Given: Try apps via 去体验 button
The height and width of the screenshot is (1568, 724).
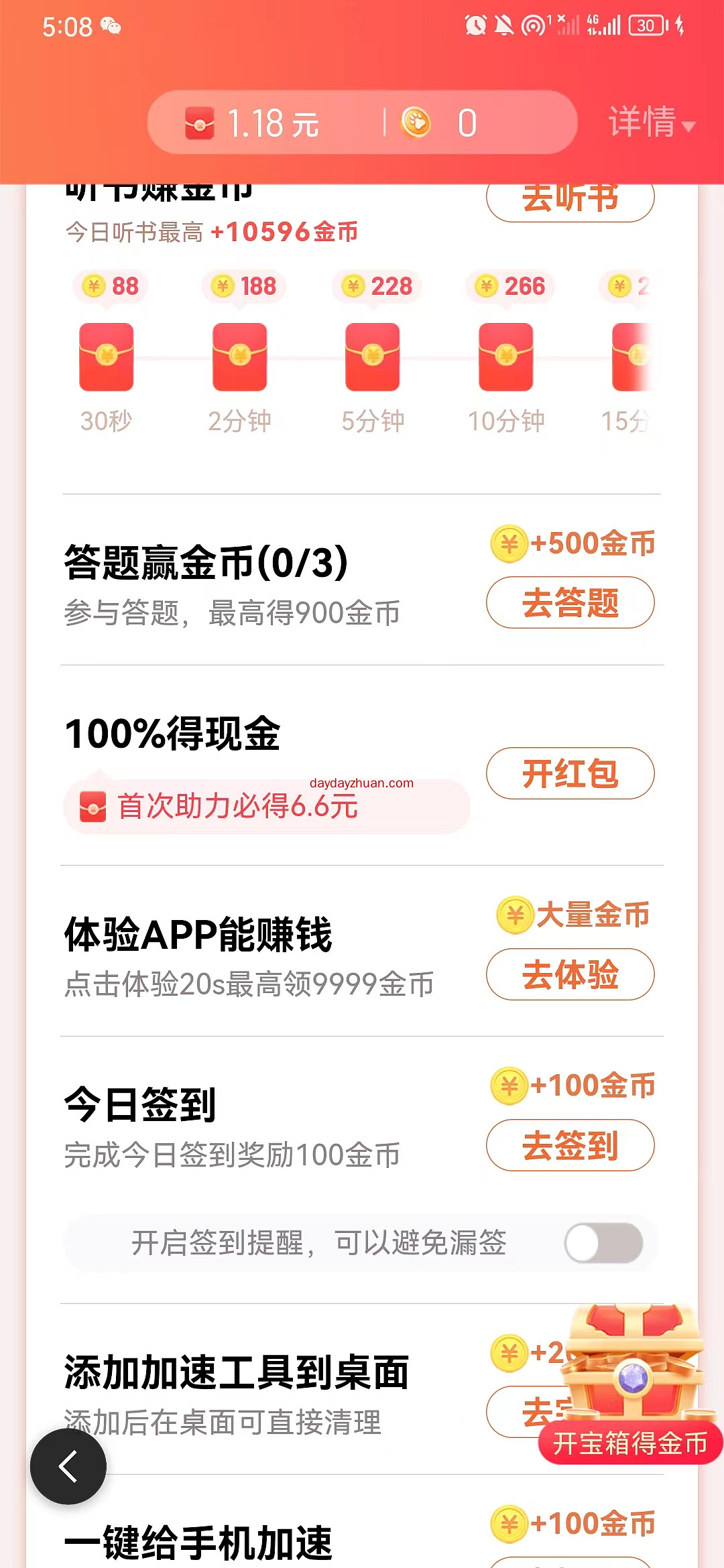Looking at the screenshot, I should (570, 974).
